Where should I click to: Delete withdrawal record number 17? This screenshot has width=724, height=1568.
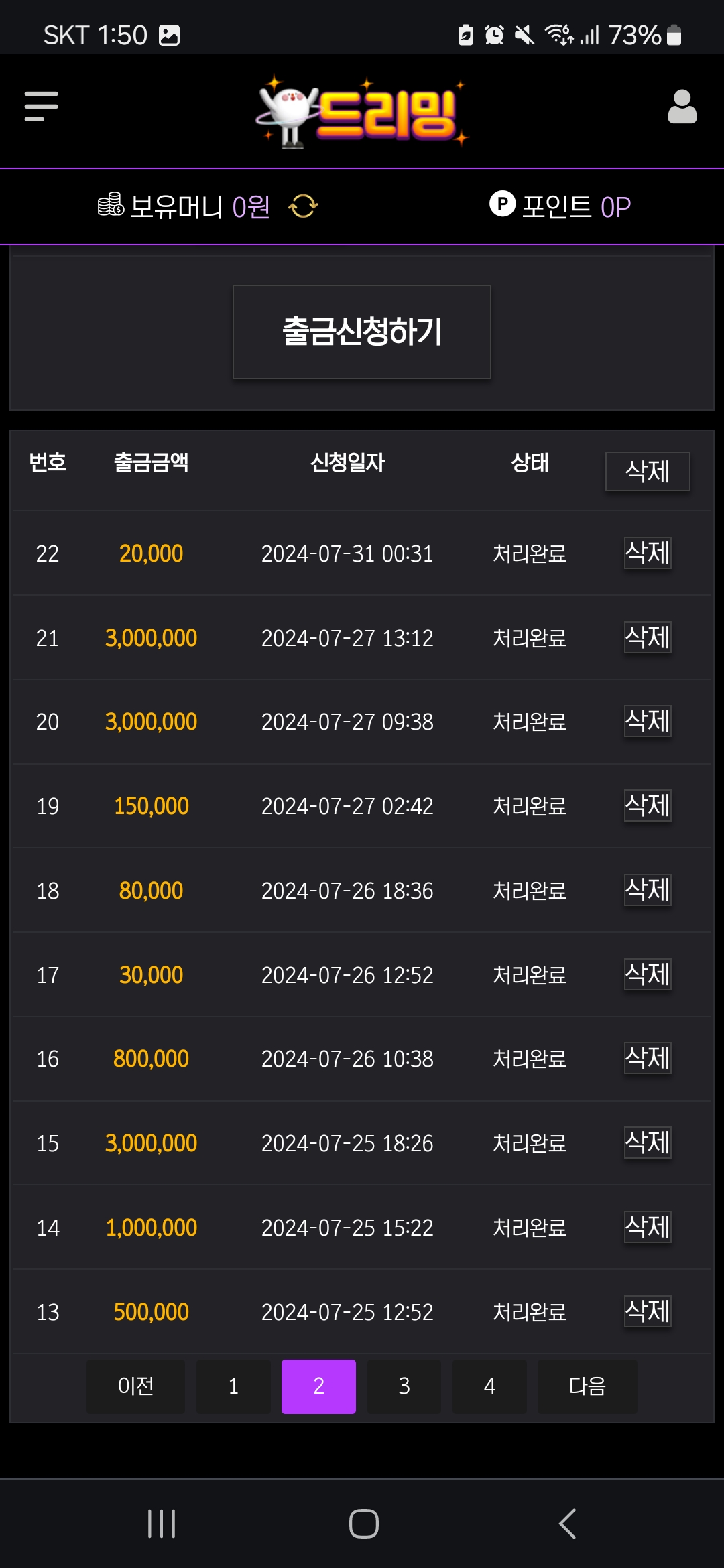click(647, 975)
